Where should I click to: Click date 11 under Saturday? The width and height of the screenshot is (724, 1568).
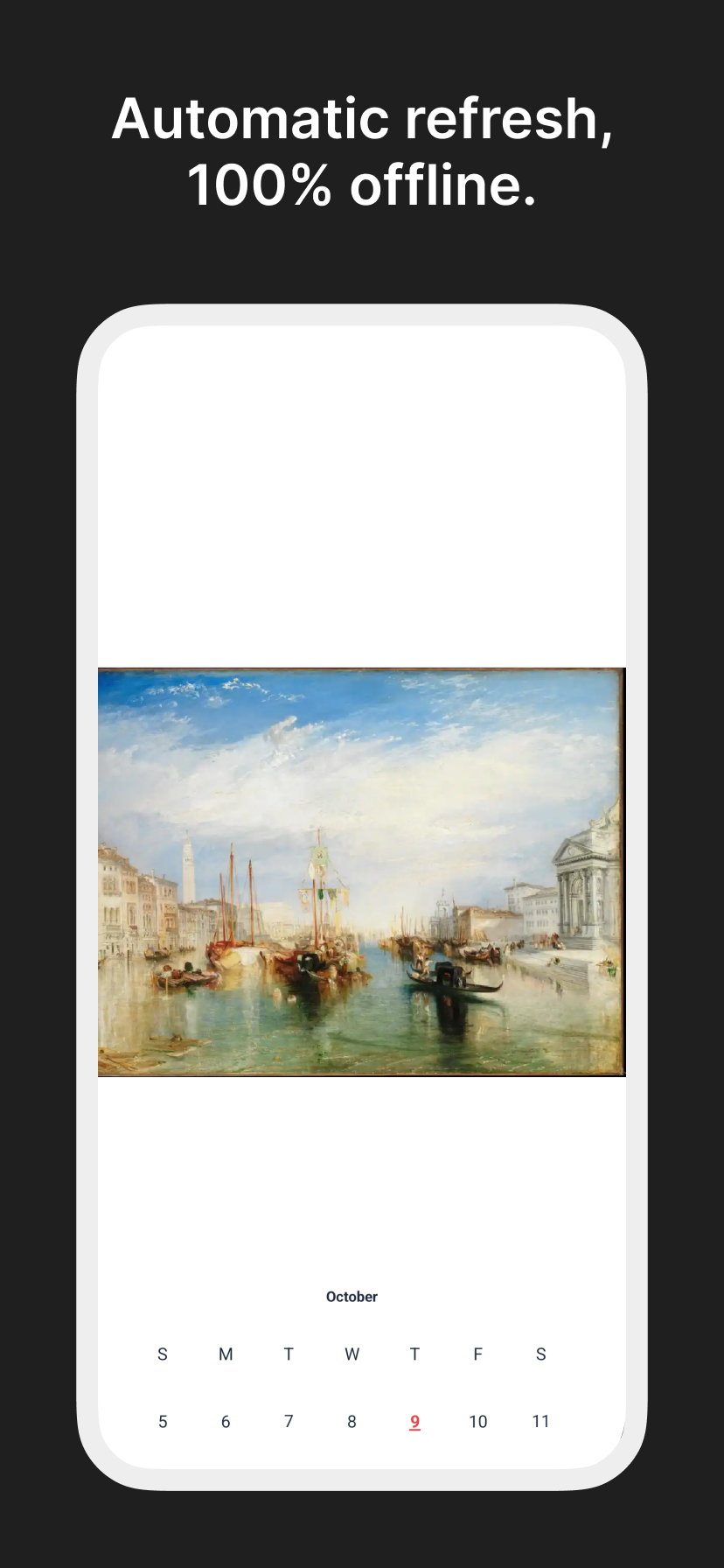(x=541, y=1421)
